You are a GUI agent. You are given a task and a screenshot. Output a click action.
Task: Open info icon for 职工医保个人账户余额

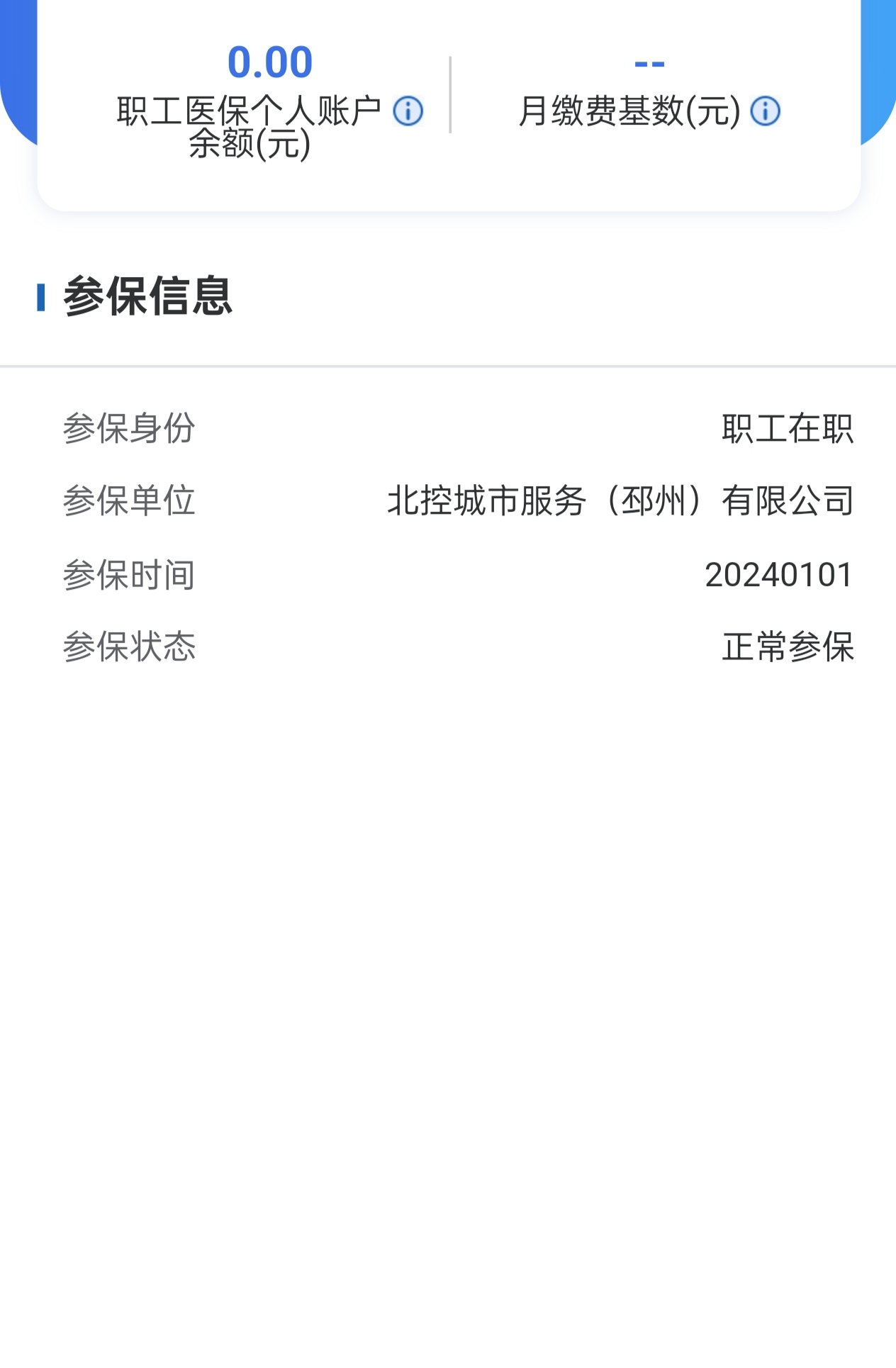point(408,111)
